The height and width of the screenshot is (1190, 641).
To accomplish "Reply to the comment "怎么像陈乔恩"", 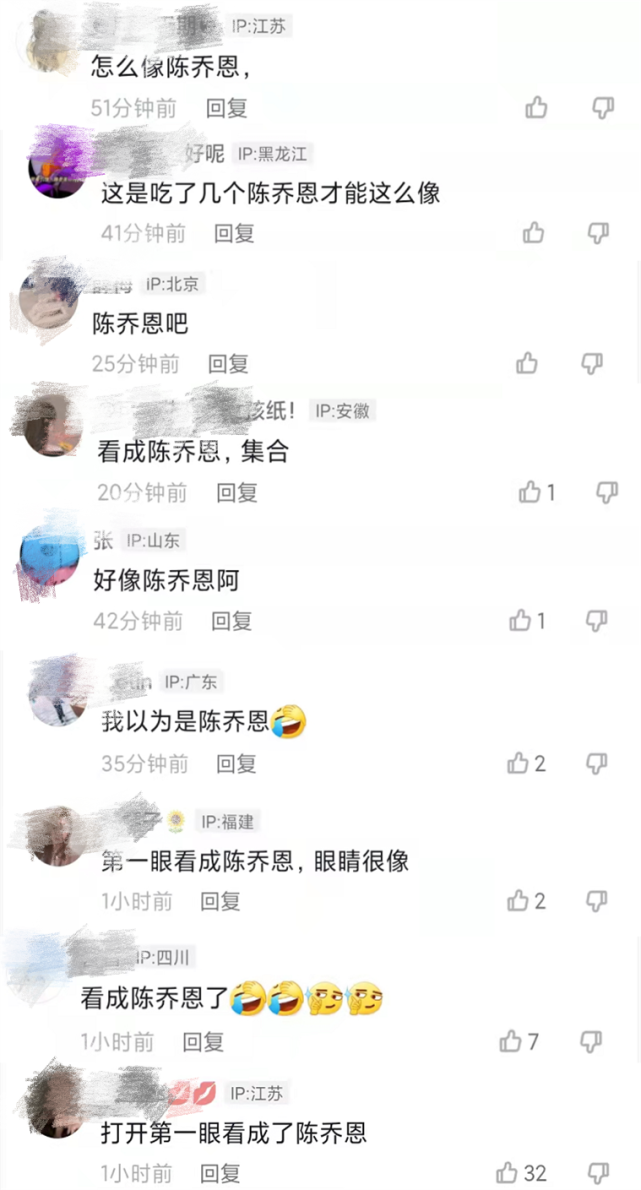I will (x=226, y=108).
